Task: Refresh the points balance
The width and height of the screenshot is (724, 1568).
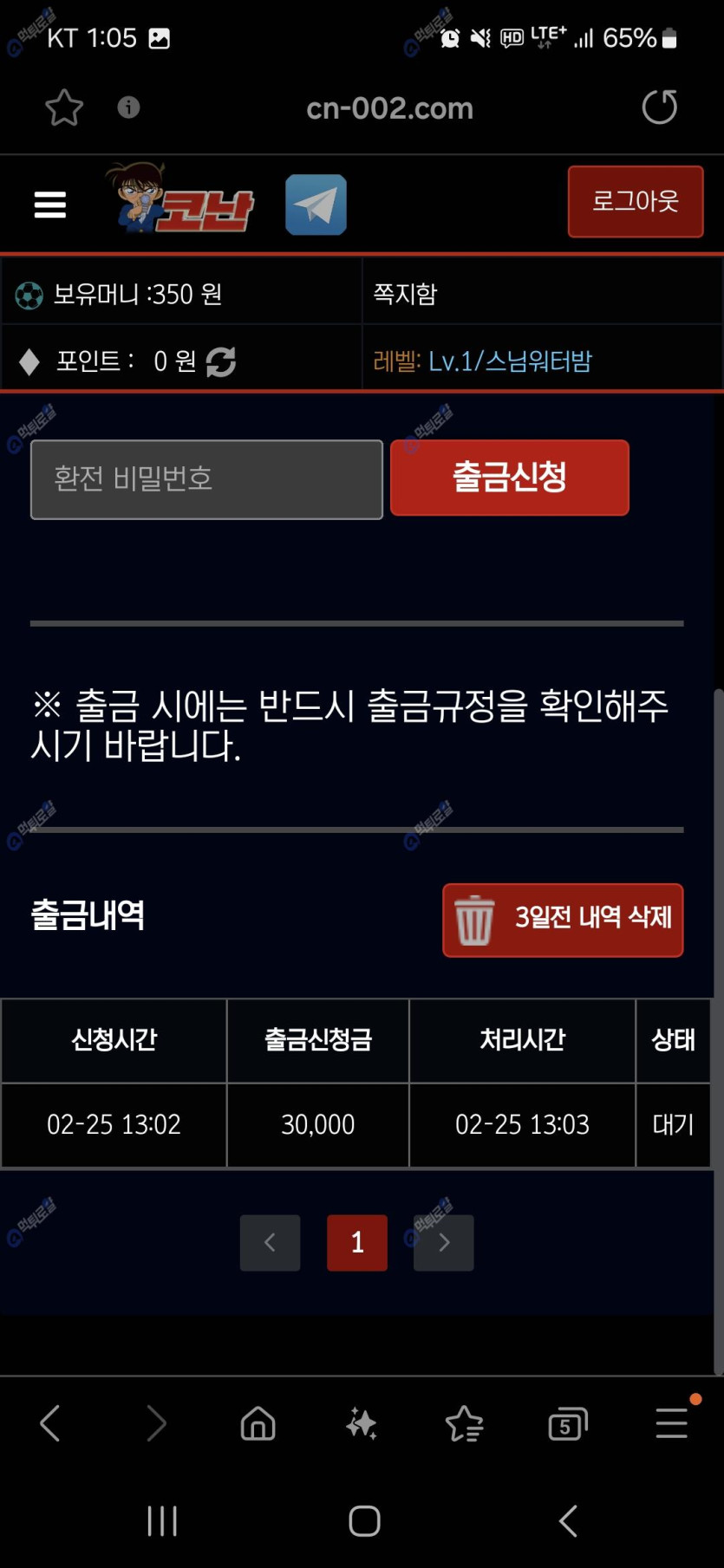Action: pyautogui.click(x=221, y=361)
